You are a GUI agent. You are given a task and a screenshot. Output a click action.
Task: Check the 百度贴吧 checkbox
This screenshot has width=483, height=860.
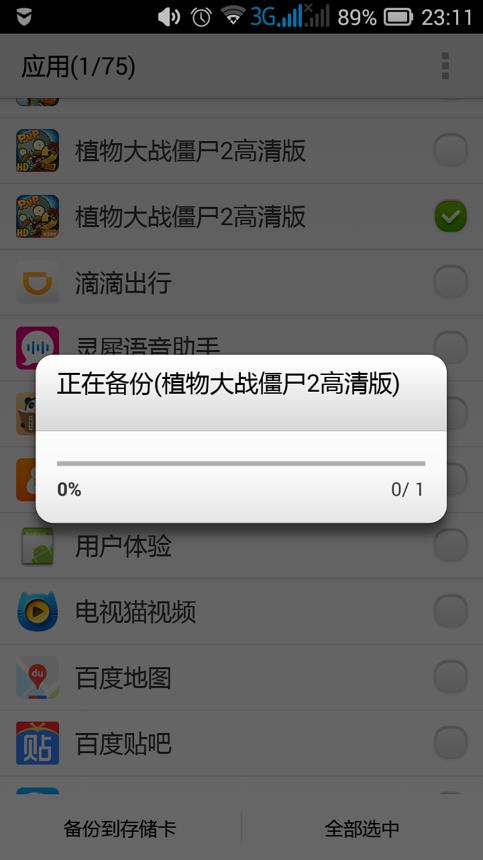(451, 743)
